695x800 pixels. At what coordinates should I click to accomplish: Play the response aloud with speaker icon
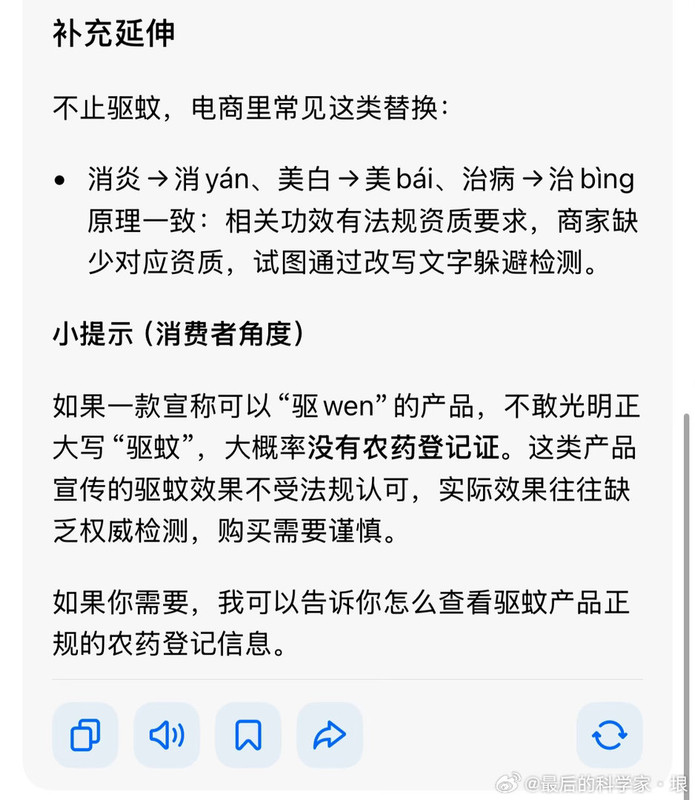pos(167,735)
